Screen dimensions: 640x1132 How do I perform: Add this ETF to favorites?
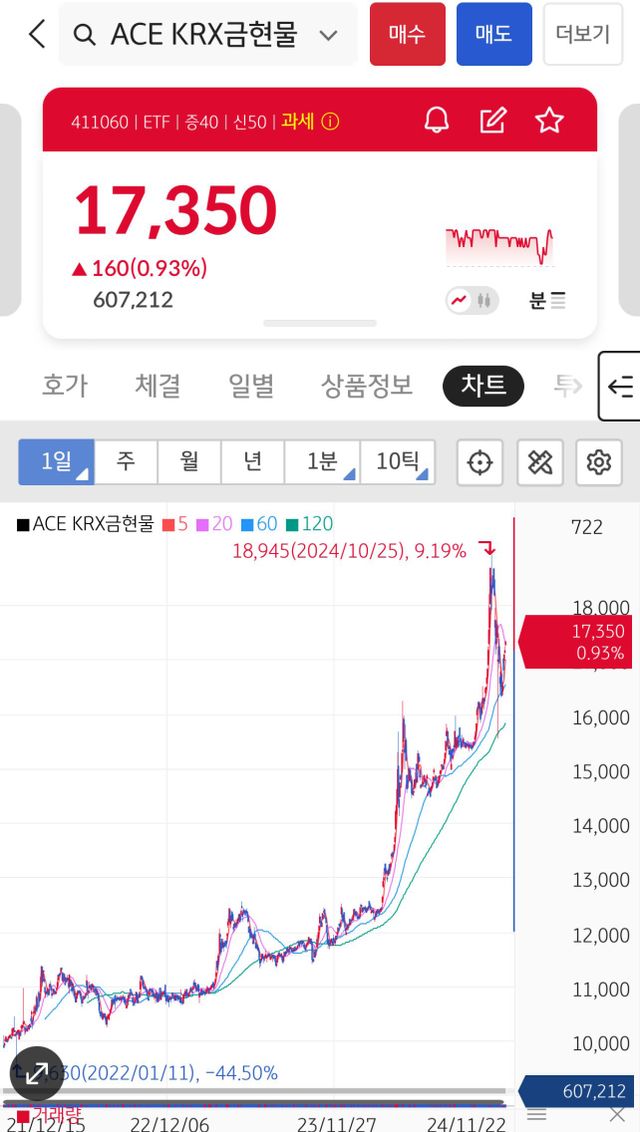(549, 121)
